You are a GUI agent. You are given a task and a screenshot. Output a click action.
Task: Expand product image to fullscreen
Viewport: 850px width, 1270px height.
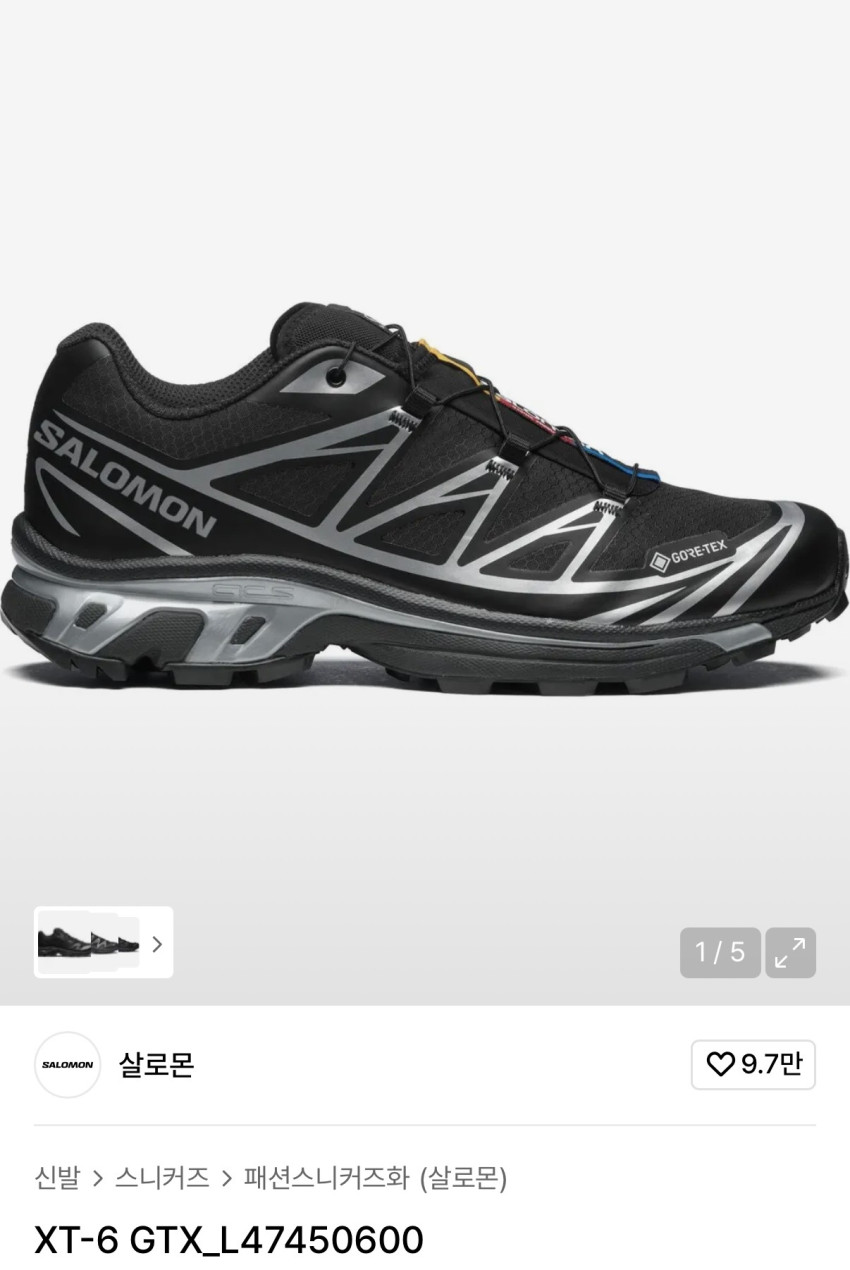(x=790, y=952)
